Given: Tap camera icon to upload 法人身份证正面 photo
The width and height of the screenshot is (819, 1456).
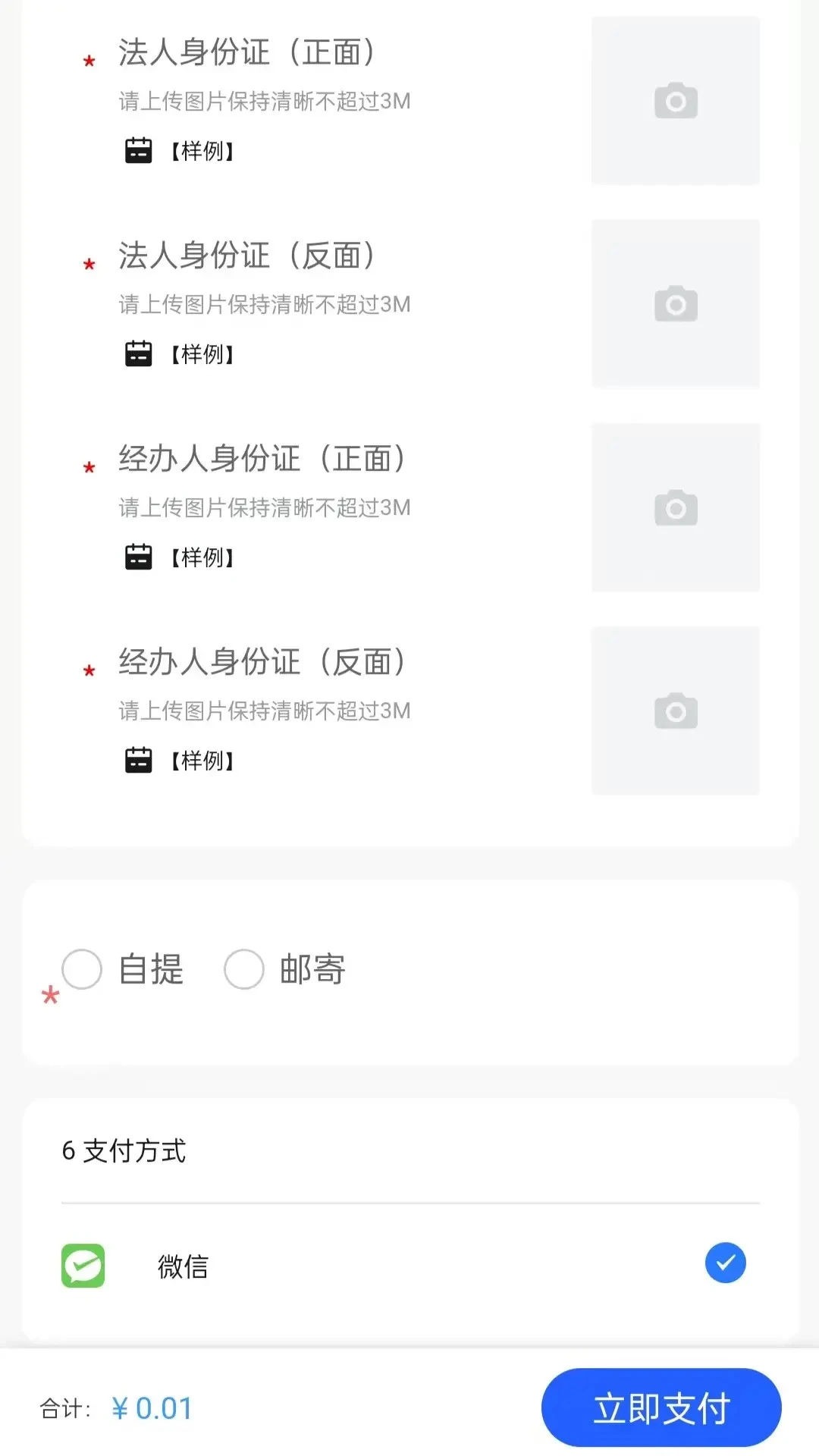Looking at the screenshot, I should 674,101.
